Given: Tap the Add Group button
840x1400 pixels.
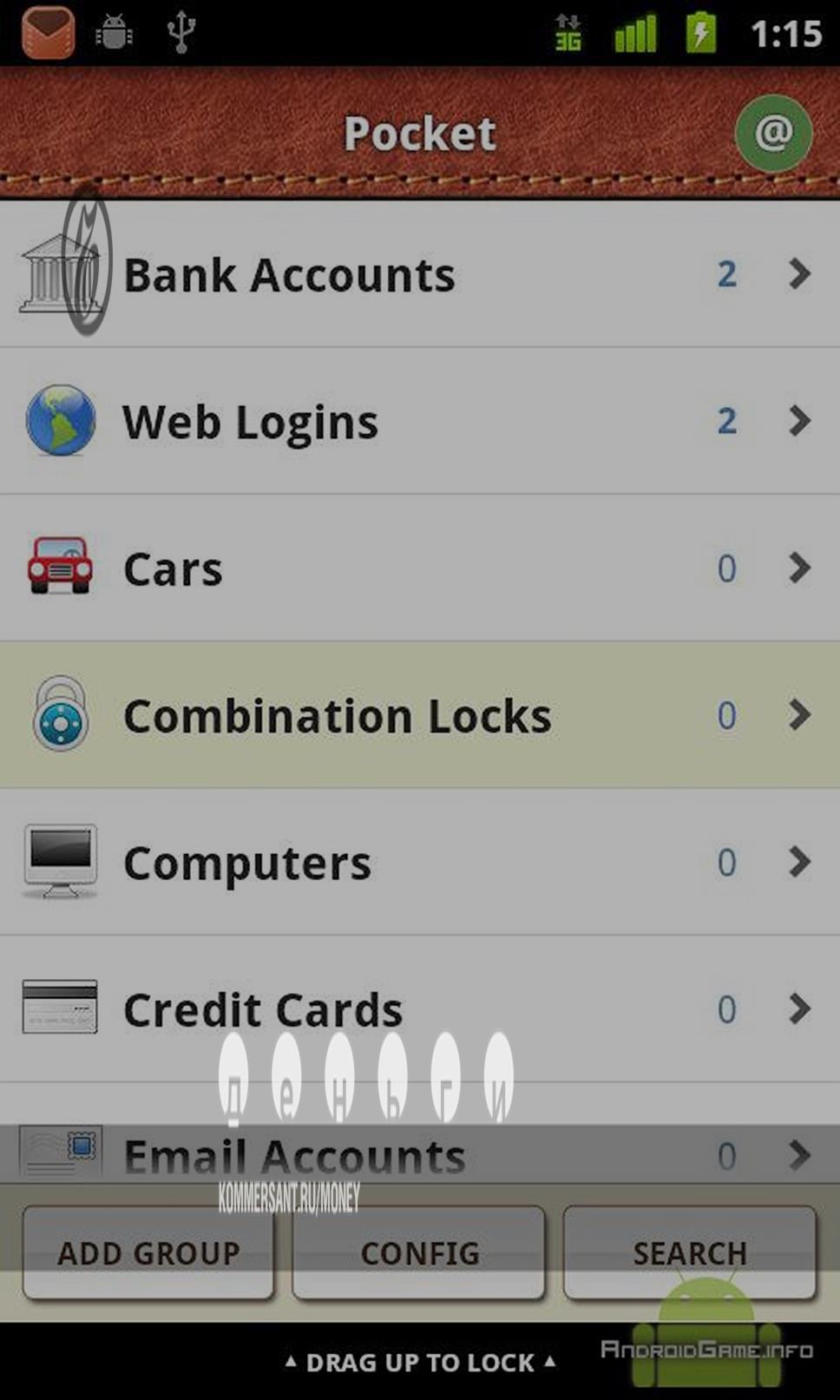Looking at the screenshot, I should (x=148, y=1252).
